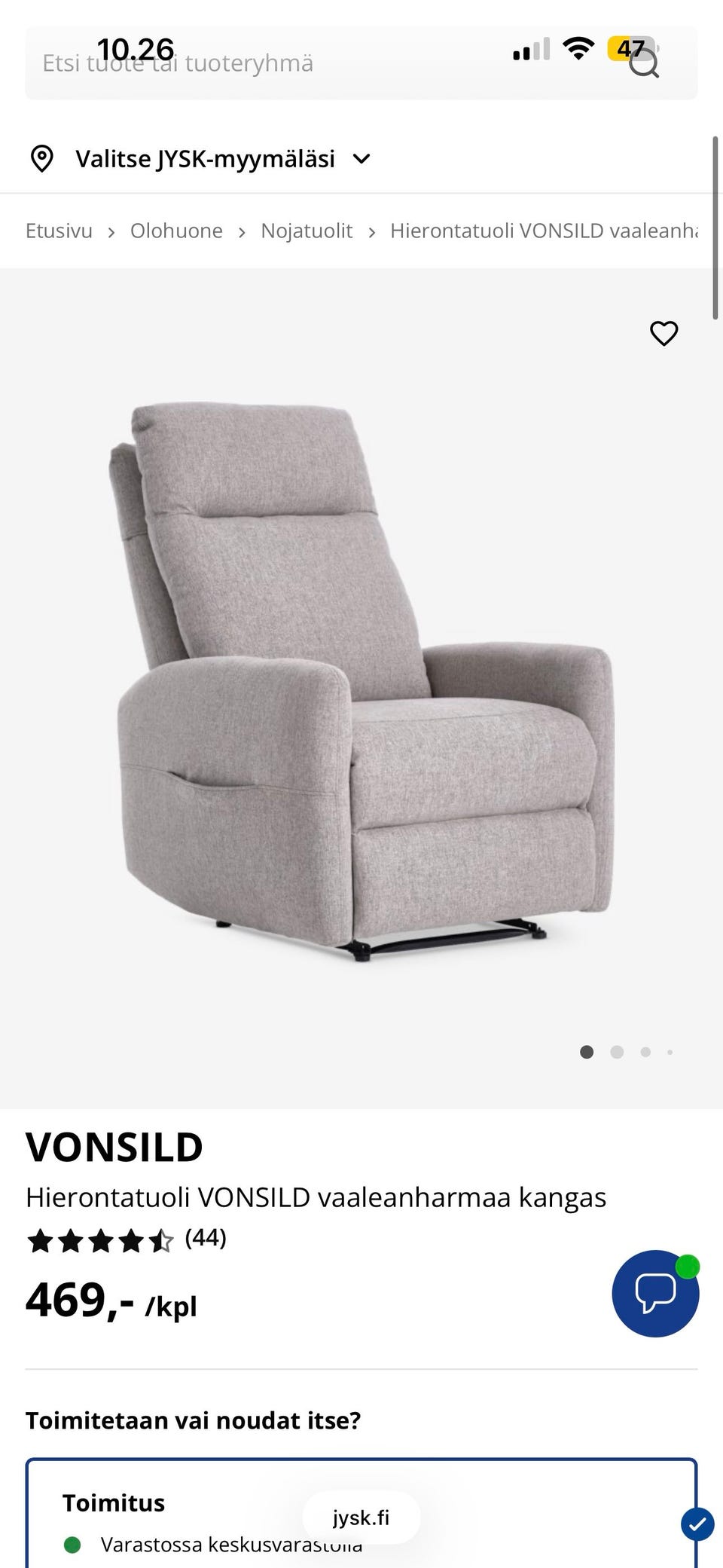
Task: Open the live chat bubble
Action: point(655,1293)
